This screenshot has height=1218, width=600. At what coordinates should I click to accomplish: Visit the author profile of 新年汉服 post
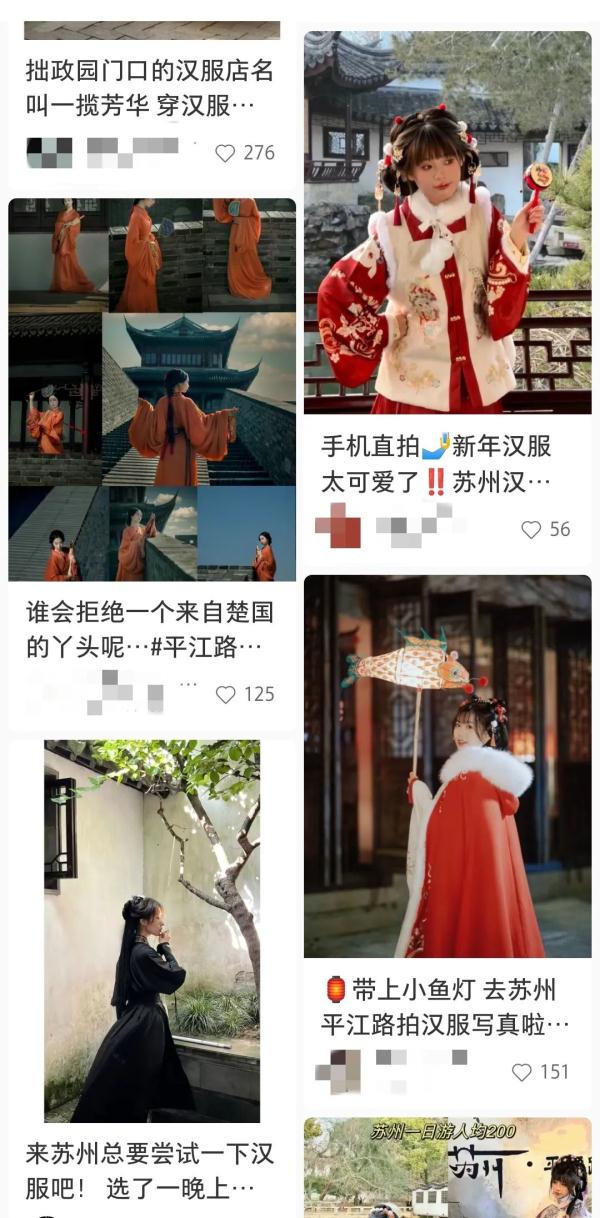338,527
